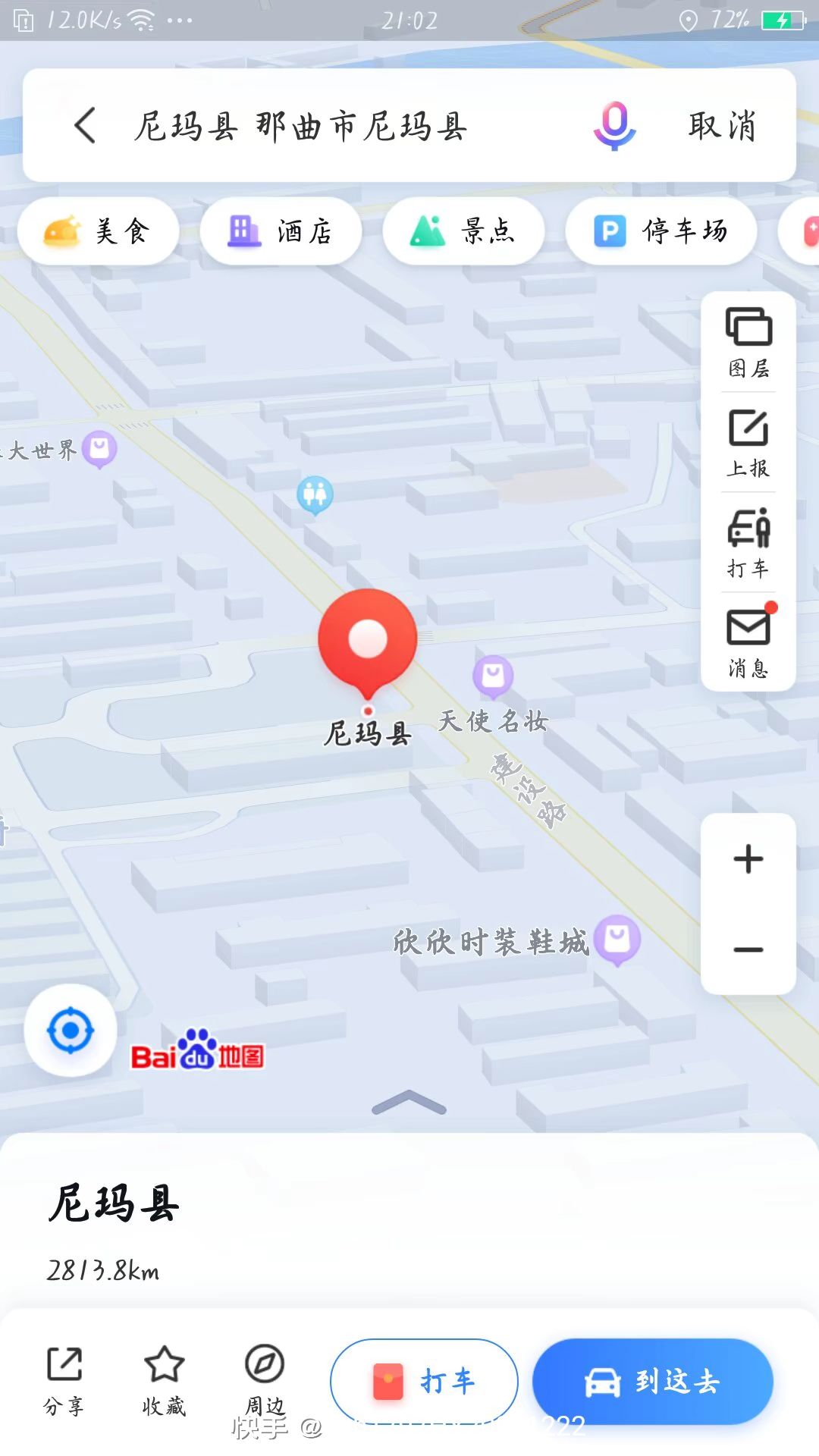This screenshot has height=1456, width=819.
Task: Open the 图层 map layers panel
Action: tap(748, 342)
